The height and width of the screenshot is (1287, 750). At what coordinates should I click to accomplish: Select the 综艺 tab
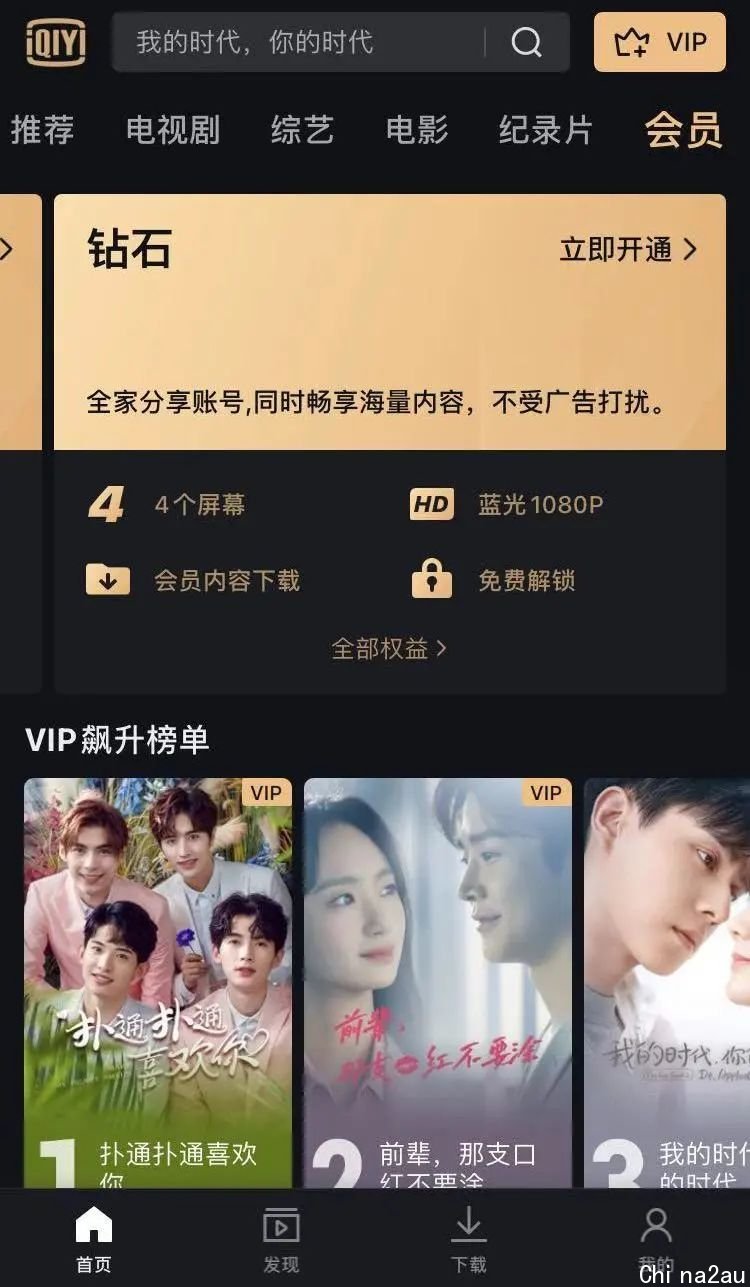click(x=302, y=130)
